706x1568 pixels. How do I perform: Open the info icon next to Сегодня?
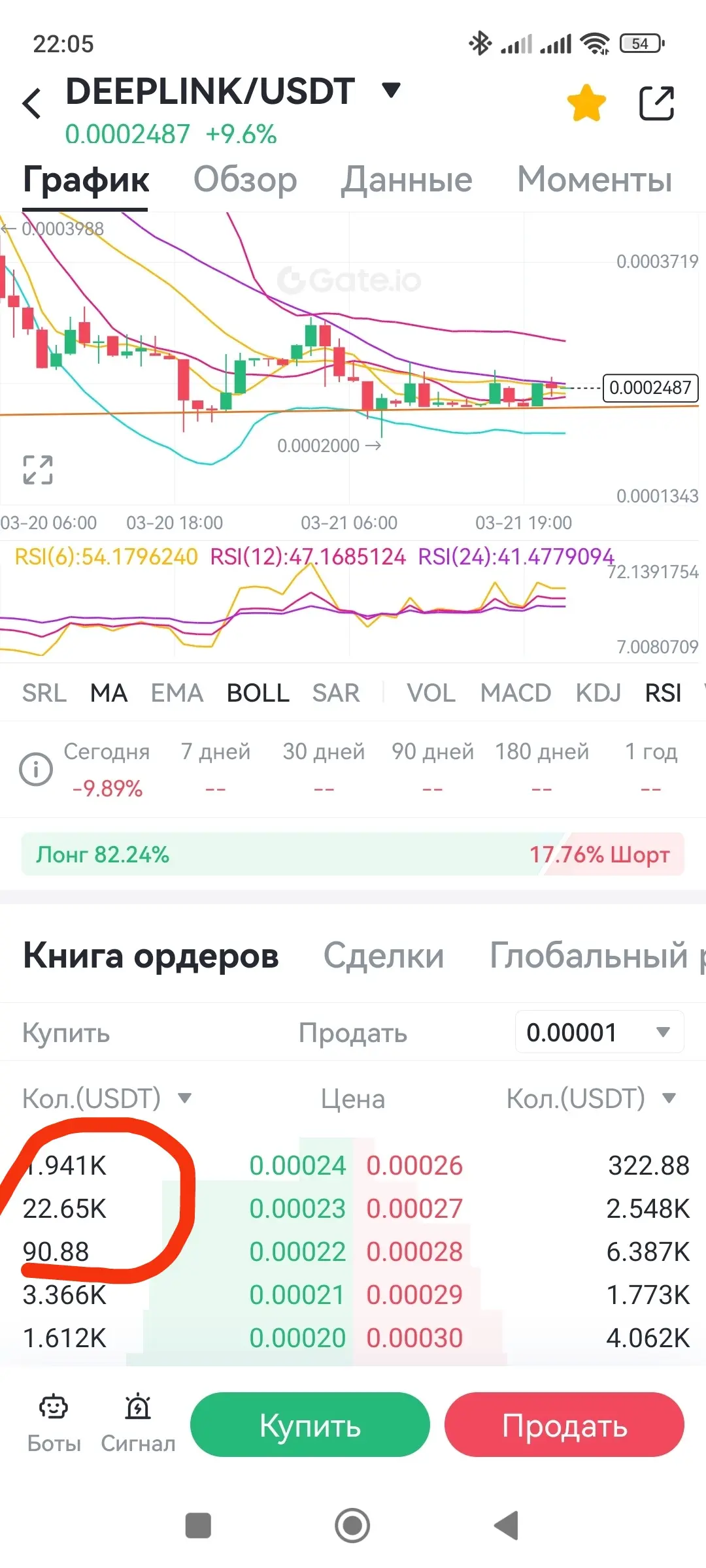tap(36, 770)
